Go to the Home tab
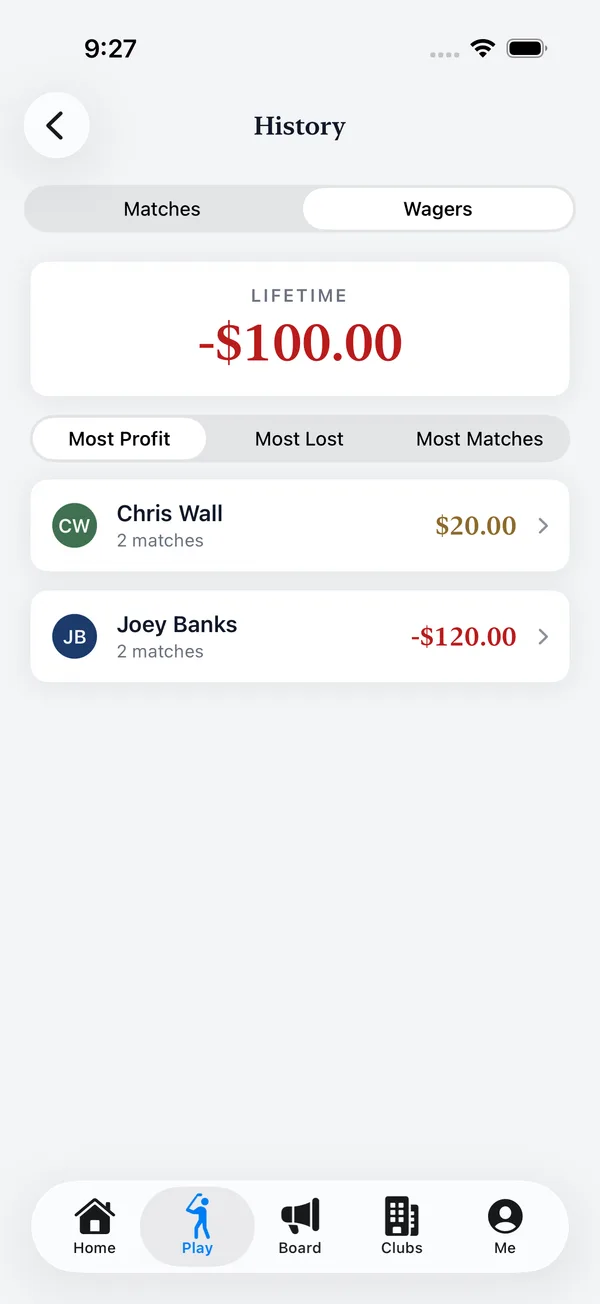 94,1227
